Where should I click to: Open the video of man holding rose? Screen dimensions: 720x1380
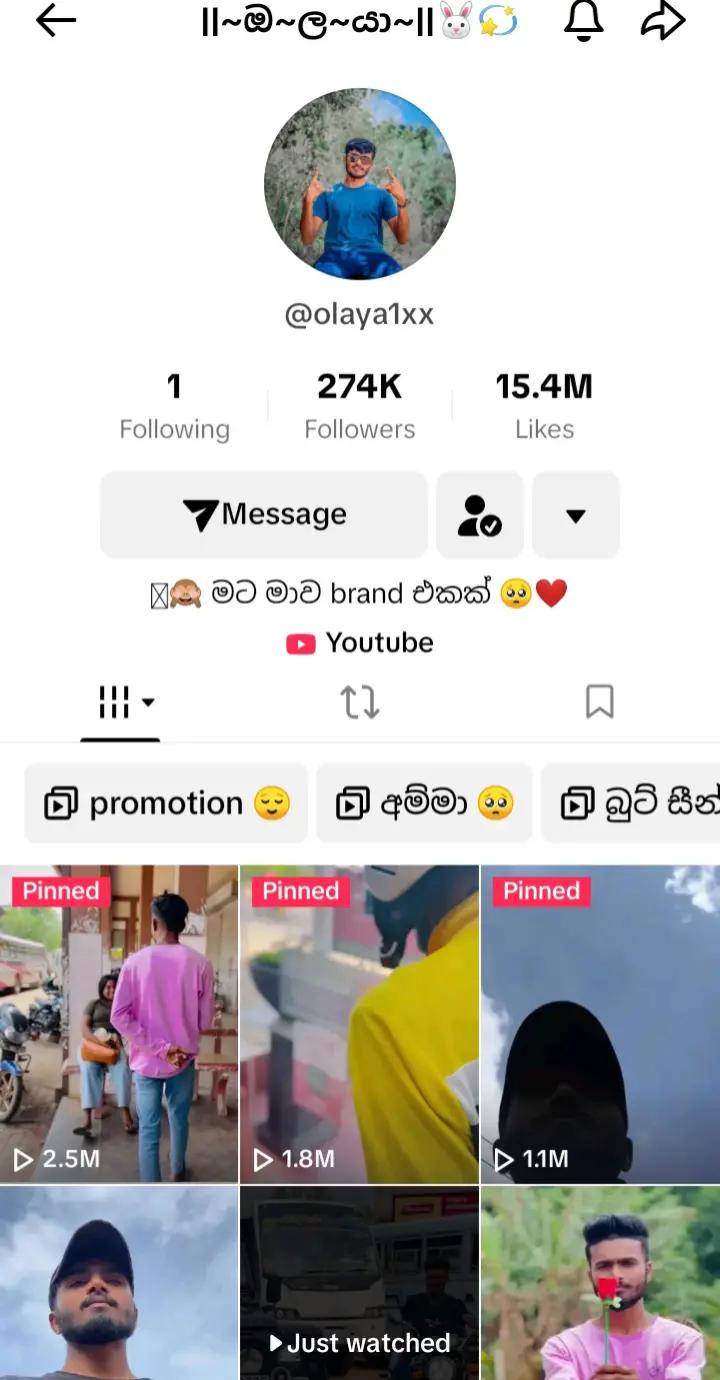coord(600,1285)
